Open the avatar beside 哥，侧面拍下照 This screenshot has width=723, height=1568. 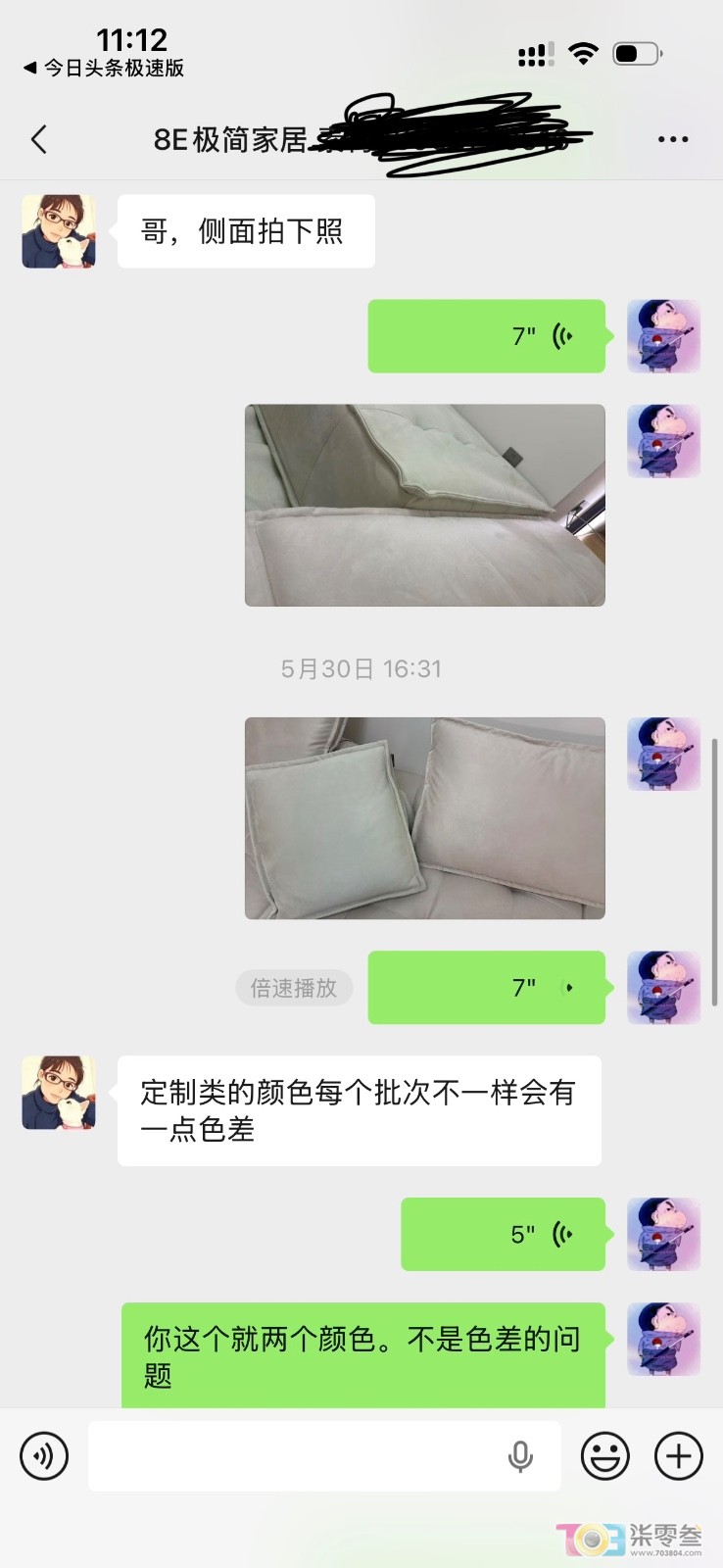[x=59, y=231]
